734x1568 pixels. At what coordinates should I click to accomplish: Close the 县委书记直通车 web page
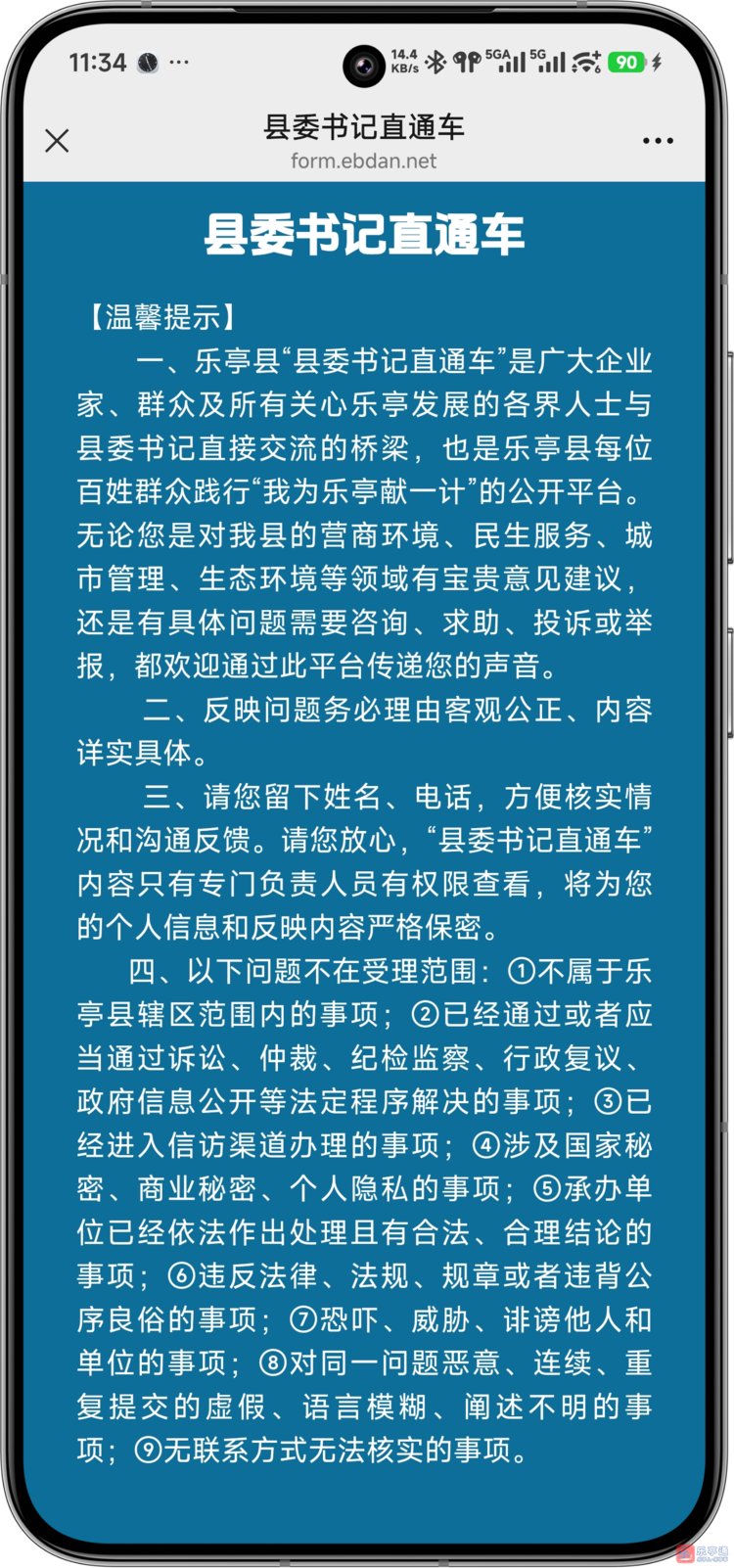click(x=57, y=141)
